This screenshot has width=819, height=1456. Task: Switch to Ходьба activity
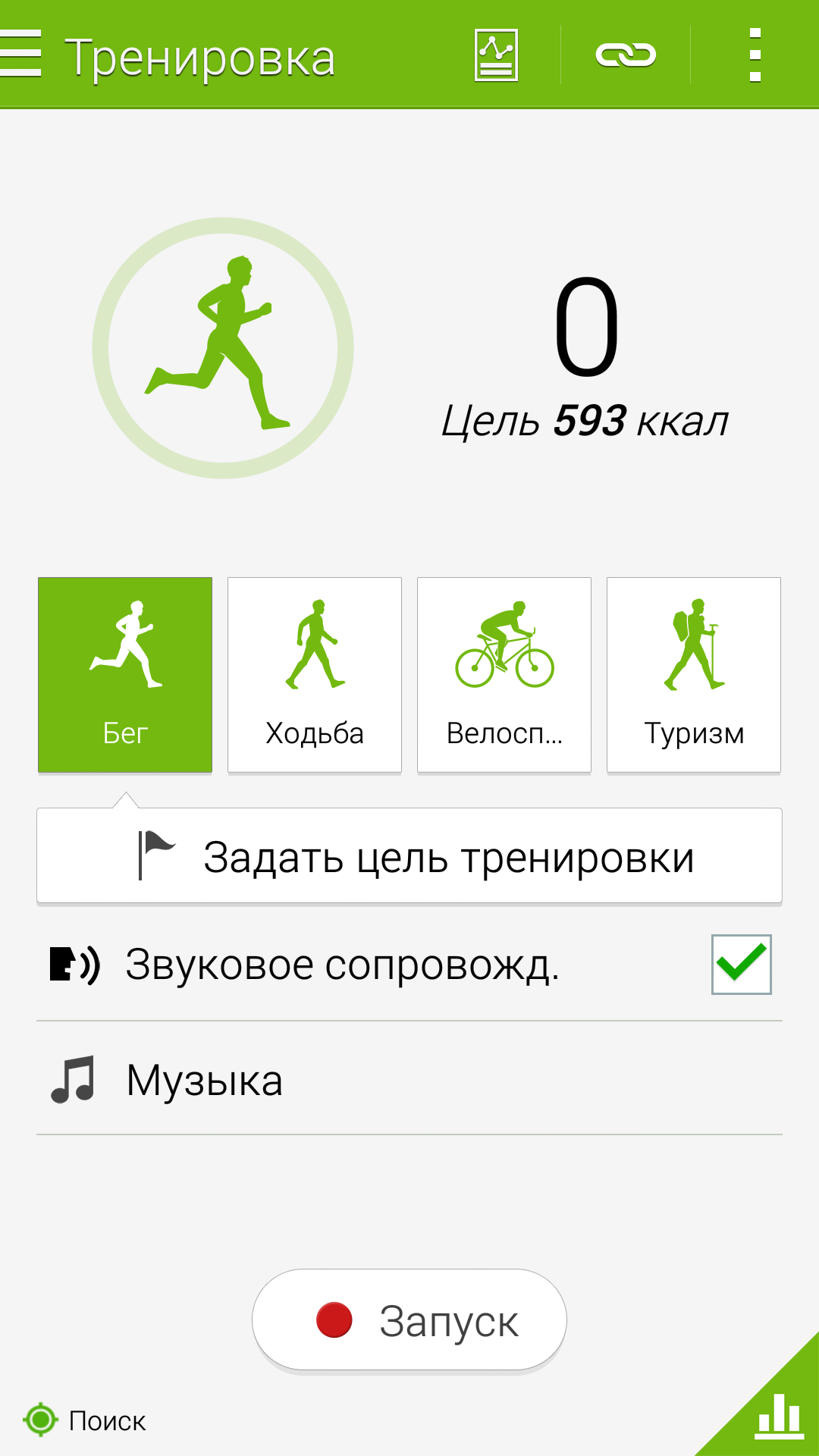(x=315, y=675)
